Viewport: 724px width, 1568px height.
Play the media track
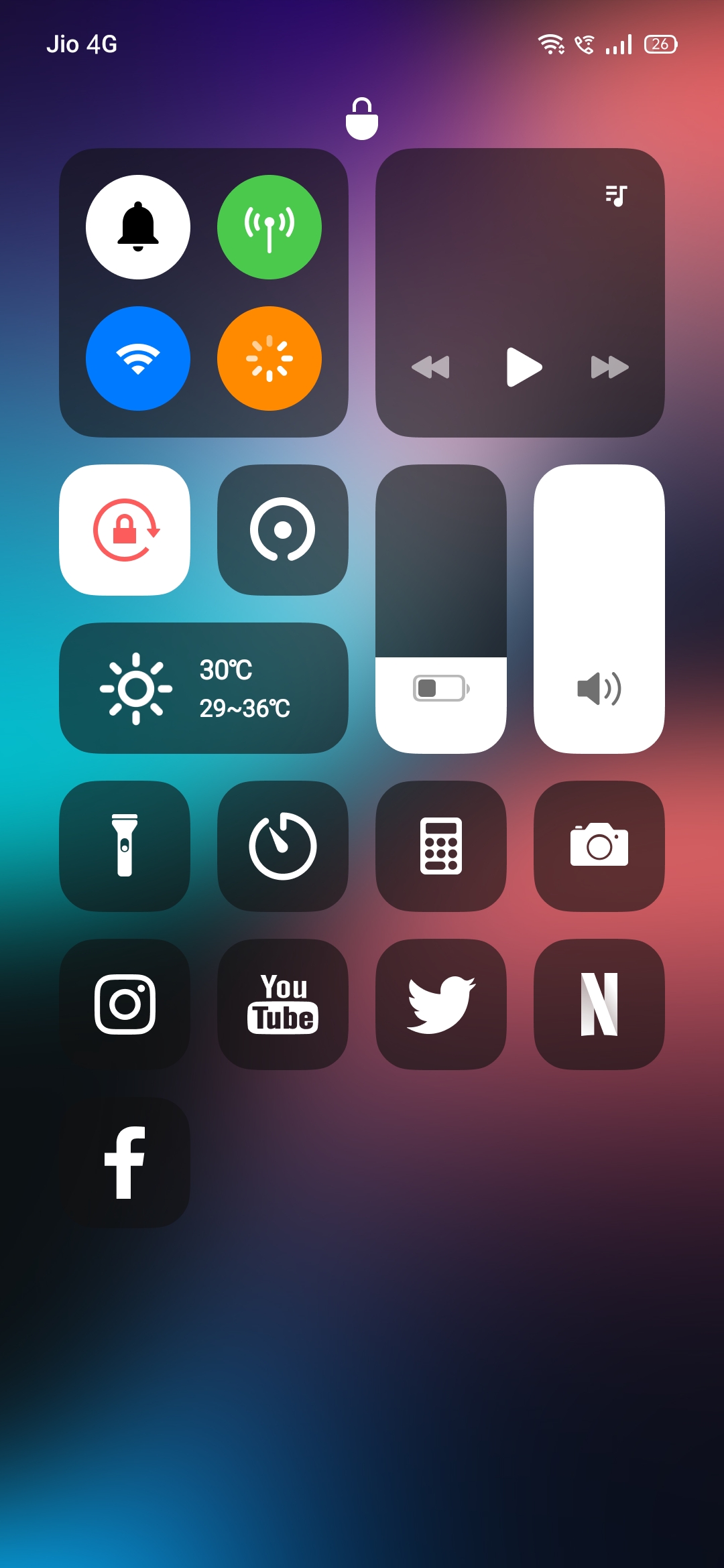click(524, 367)
